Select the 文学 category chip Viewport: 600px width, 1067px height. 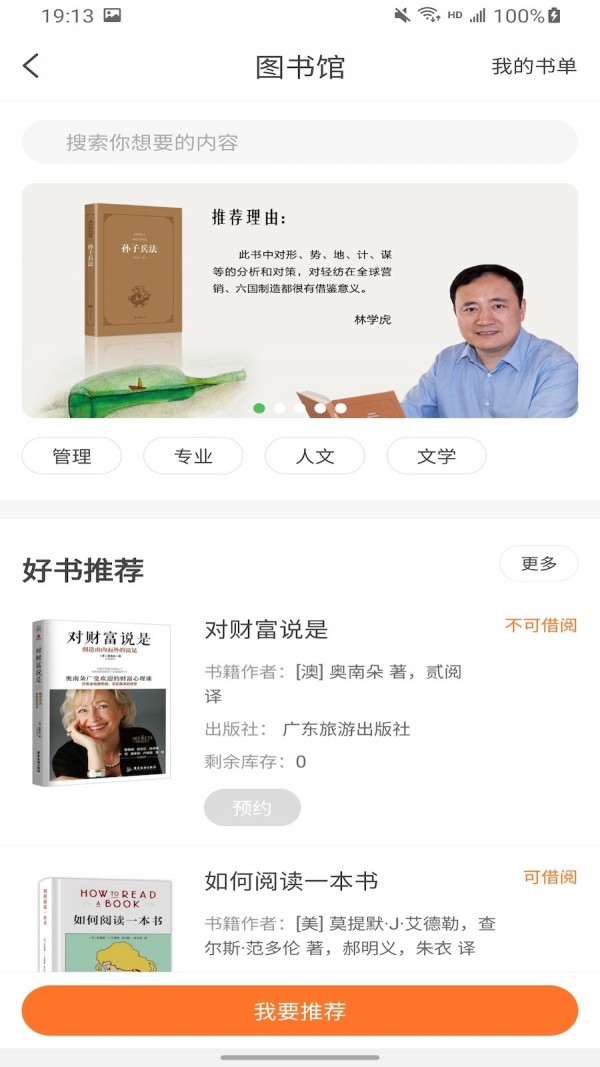click(x=436, y=456)
